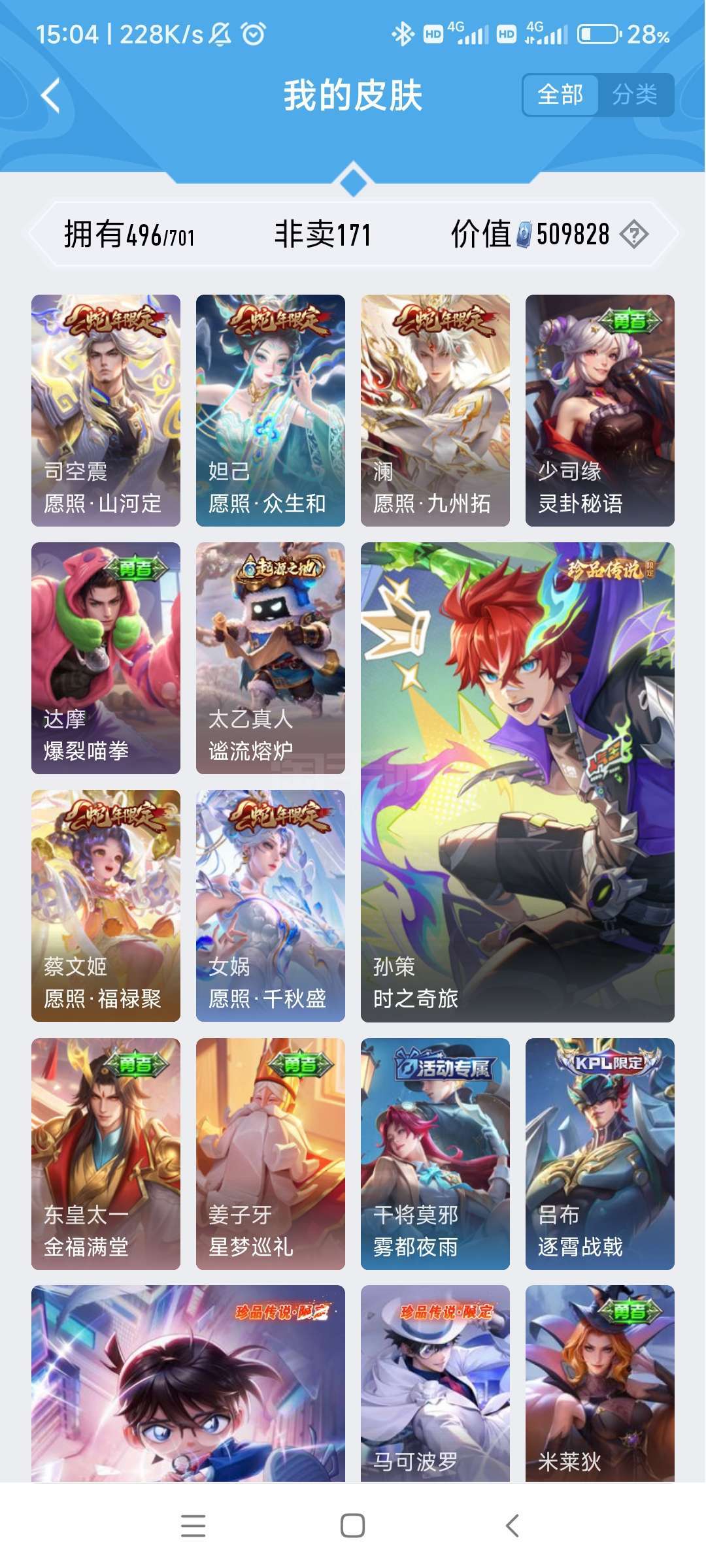
Task: Select the 姜子牙 星梦巡礼 skin
Action: [271, 1154]
